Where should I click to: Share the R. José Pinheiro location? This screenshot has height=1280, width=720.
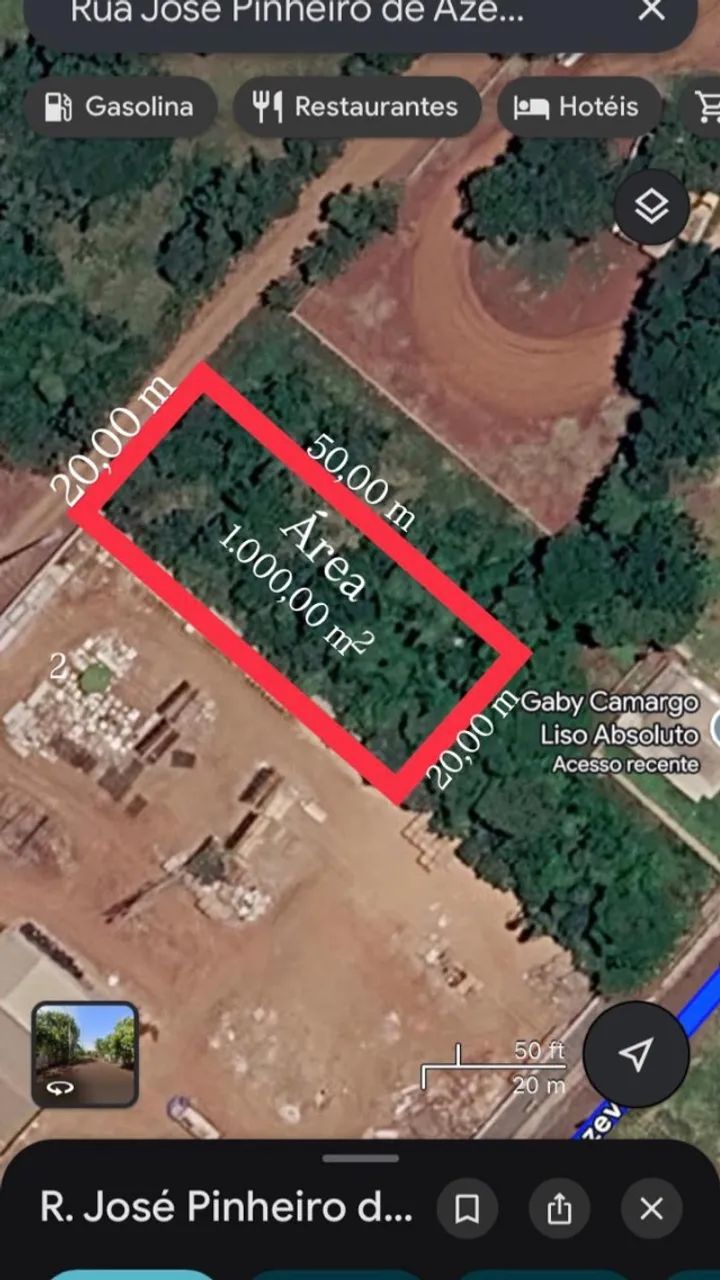(559, 1209)
